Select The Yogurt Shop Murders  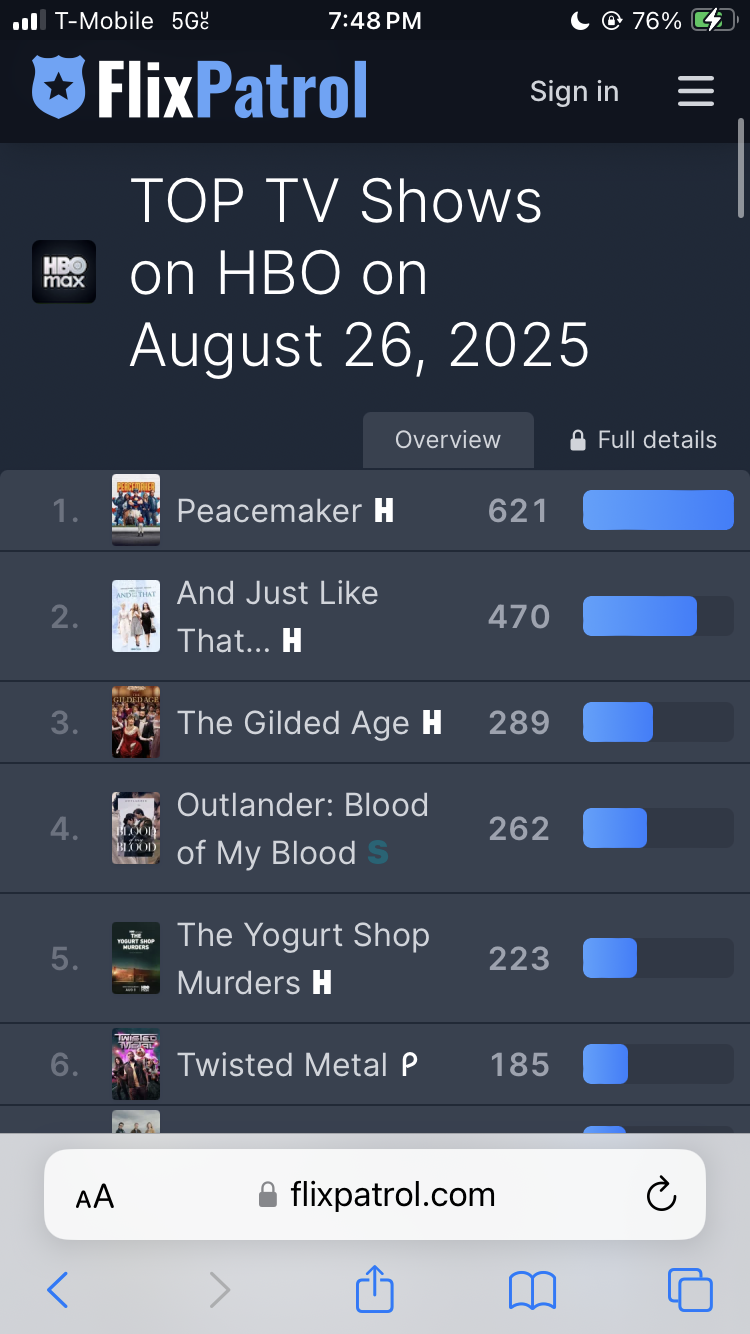tap(302, 958)
